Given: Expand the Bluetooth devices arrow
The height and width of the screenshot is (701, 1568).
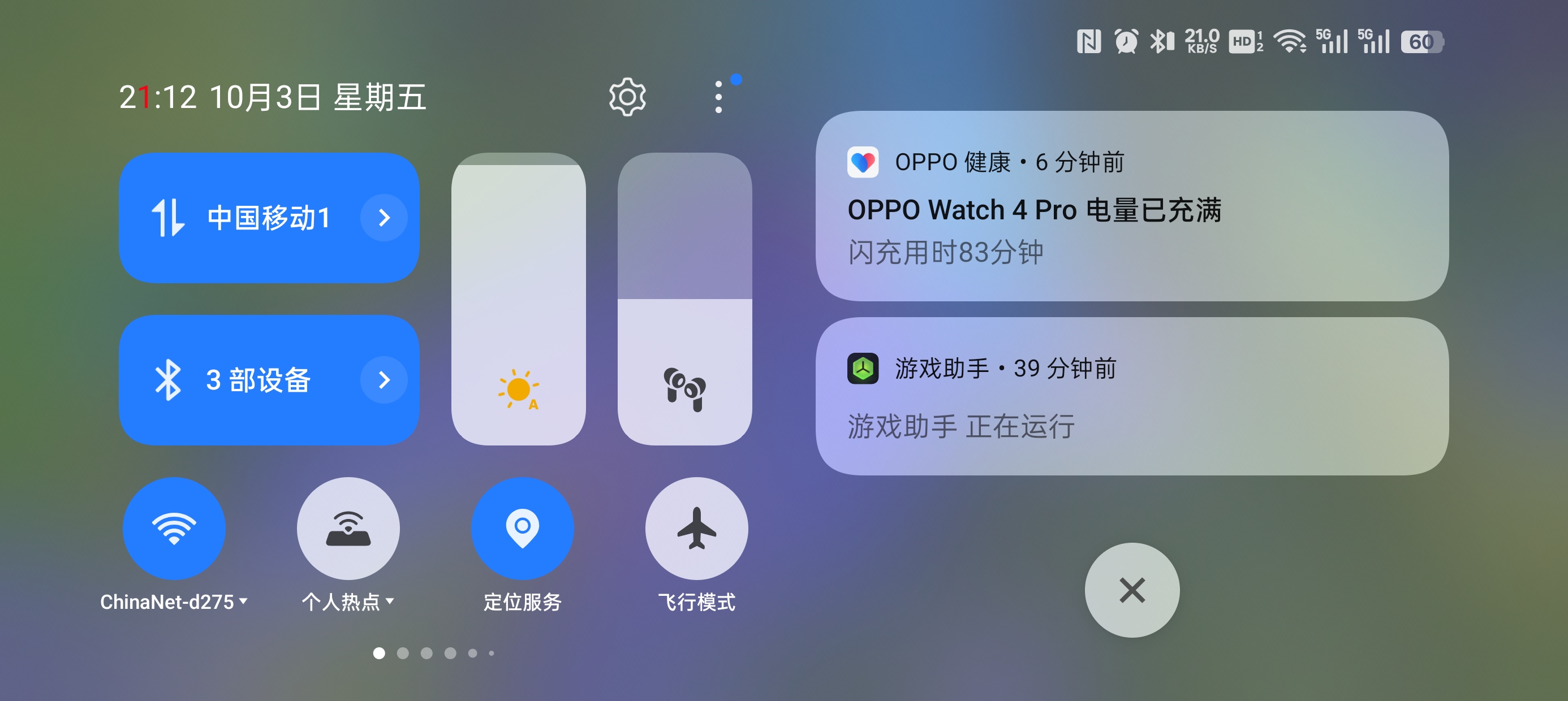Looking at the screenshot, I should tap(384, 380).
